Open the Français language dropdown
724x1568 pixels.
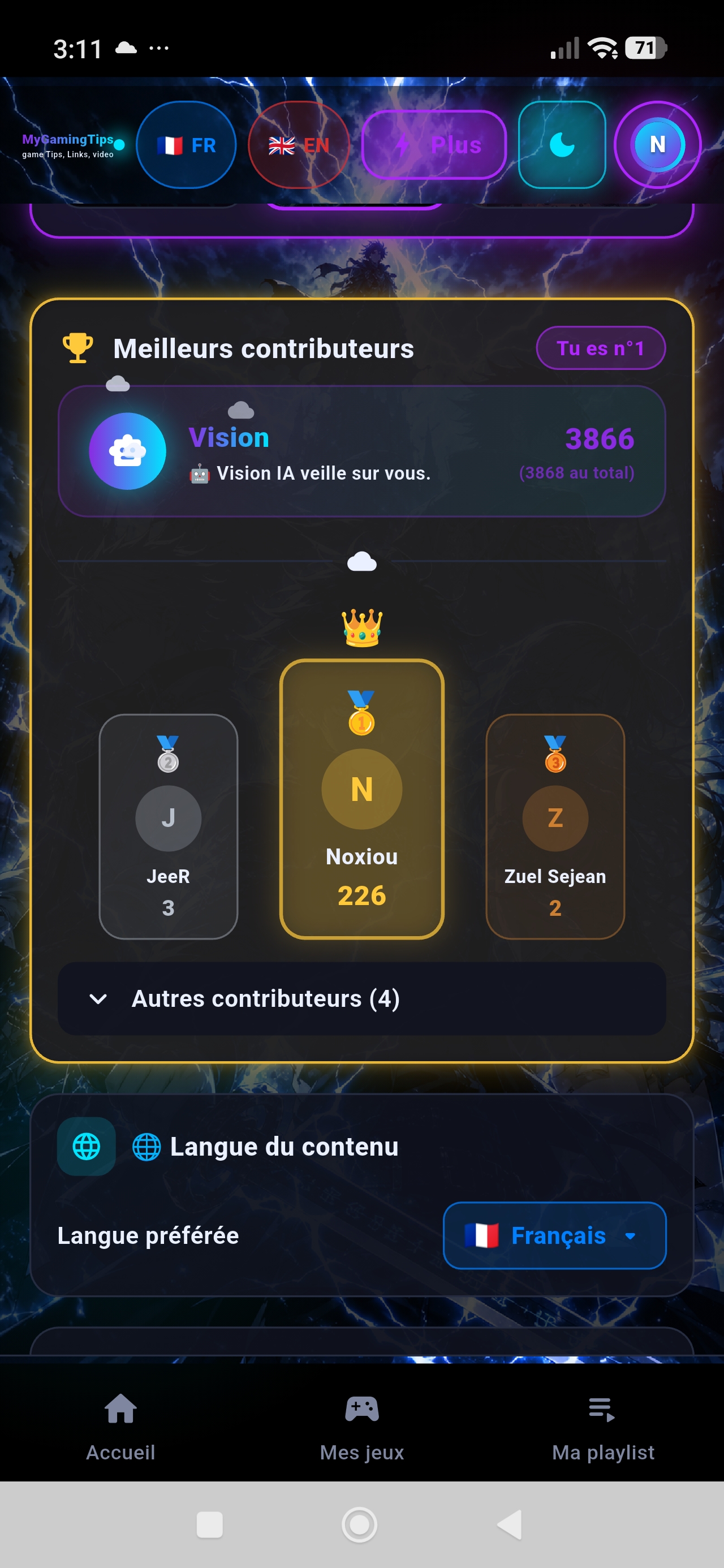[554, 1235]
